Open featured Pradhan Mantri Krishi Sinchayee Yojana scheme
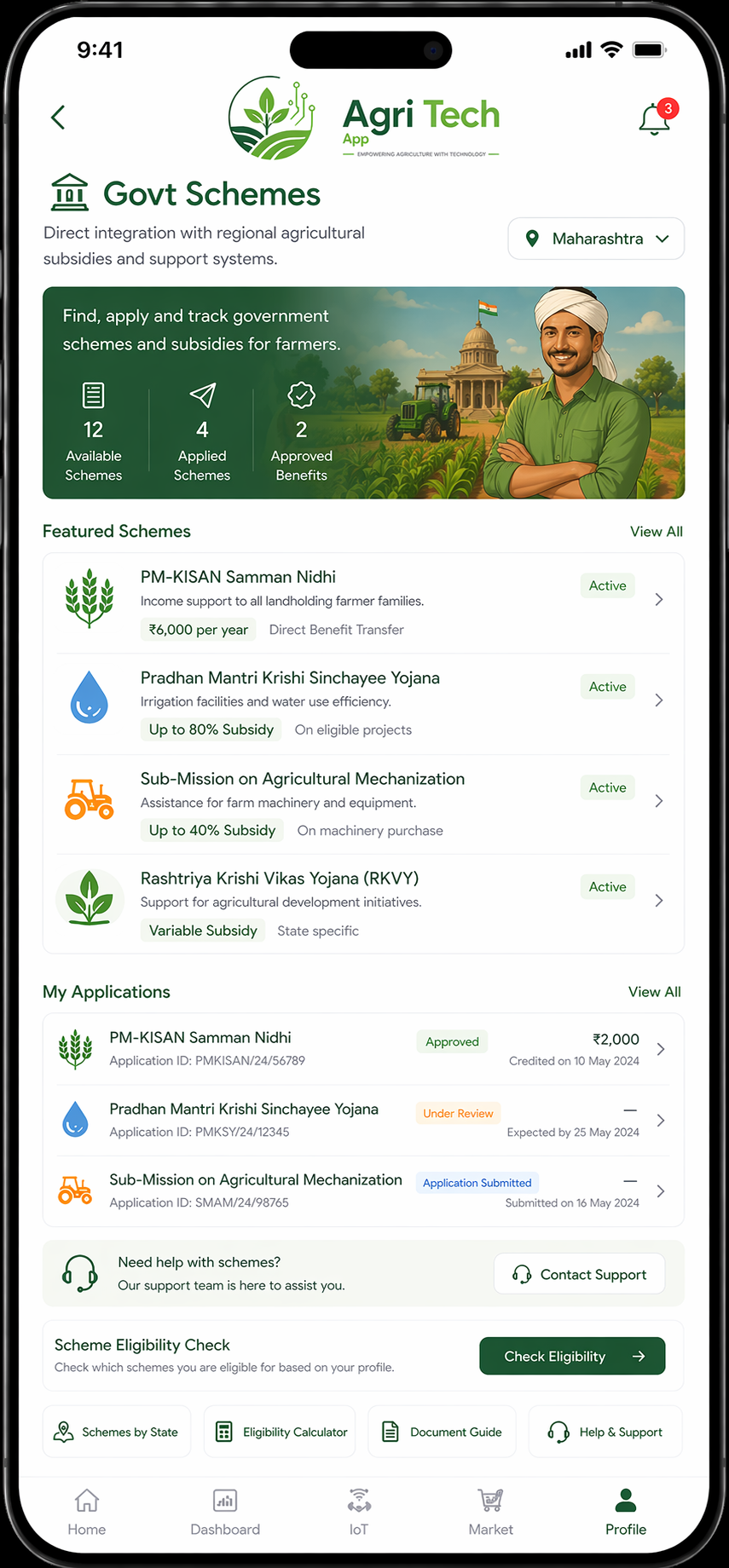729x1568 pixels. (x=362, y=703)
